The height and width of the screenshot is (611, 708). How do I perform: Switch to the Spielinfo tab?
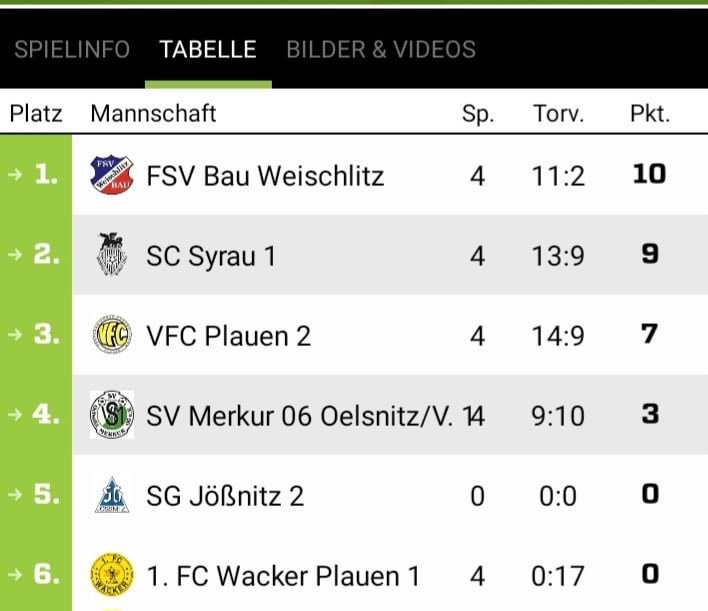tap(72, 49)
